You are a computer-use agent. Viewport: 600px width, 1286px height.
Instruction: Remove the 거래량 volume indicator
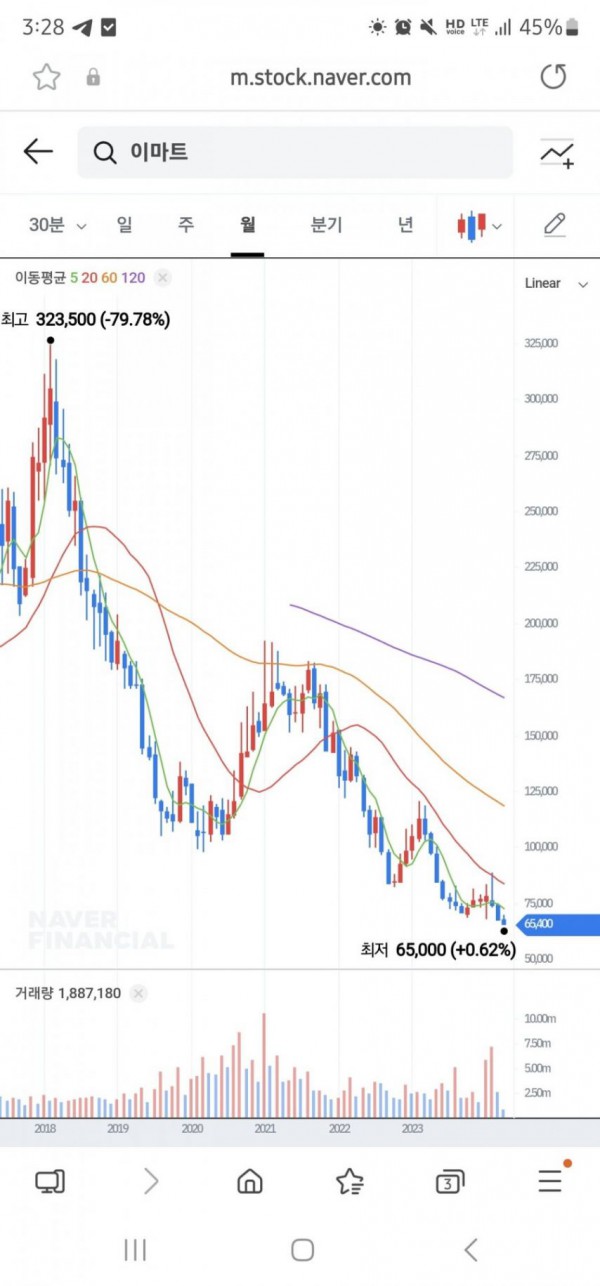coord(138,993)
